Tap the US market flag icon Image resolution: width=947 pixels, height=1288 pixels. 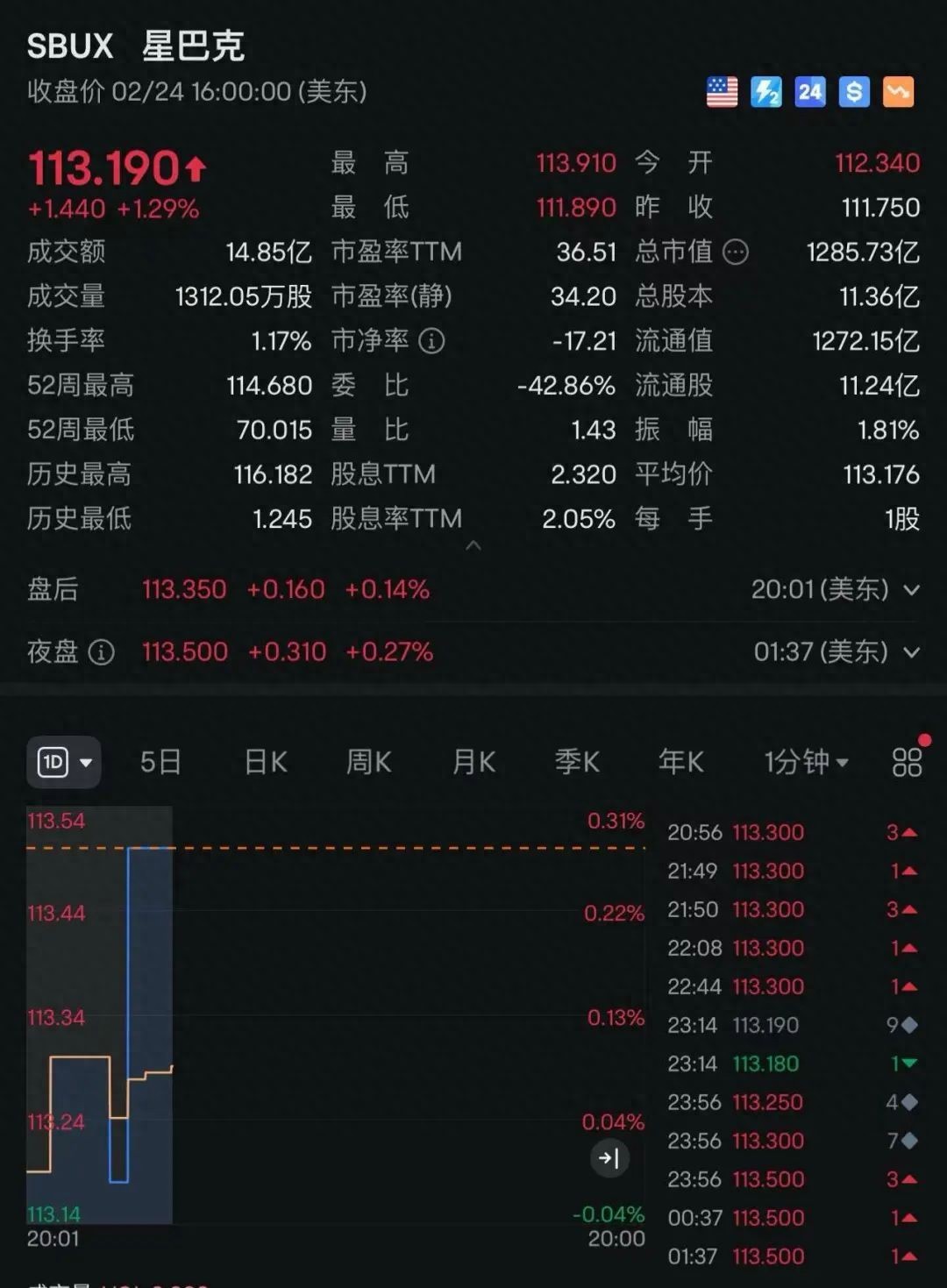722,91
